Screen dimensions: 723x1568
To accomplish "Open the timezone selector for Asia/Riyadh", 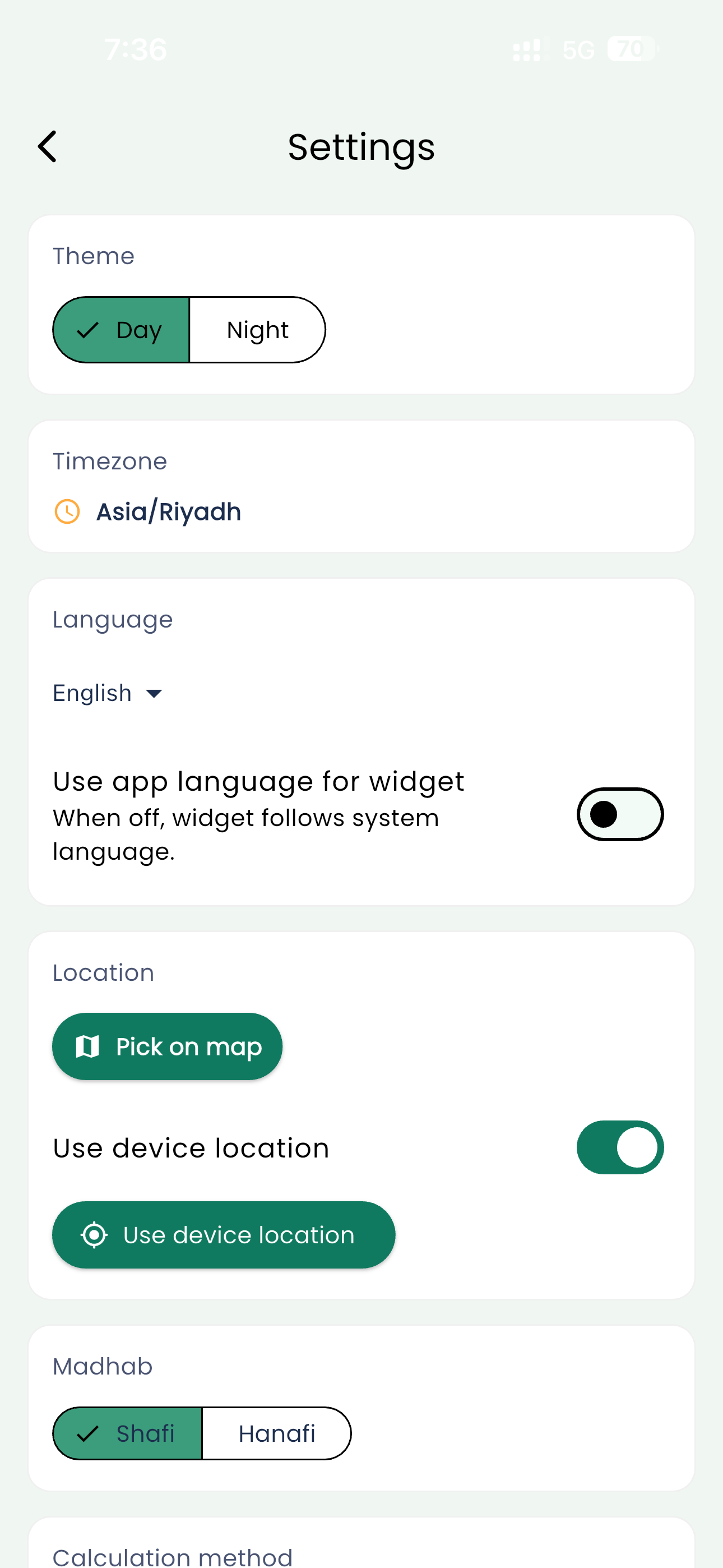I will pos(169,511).
